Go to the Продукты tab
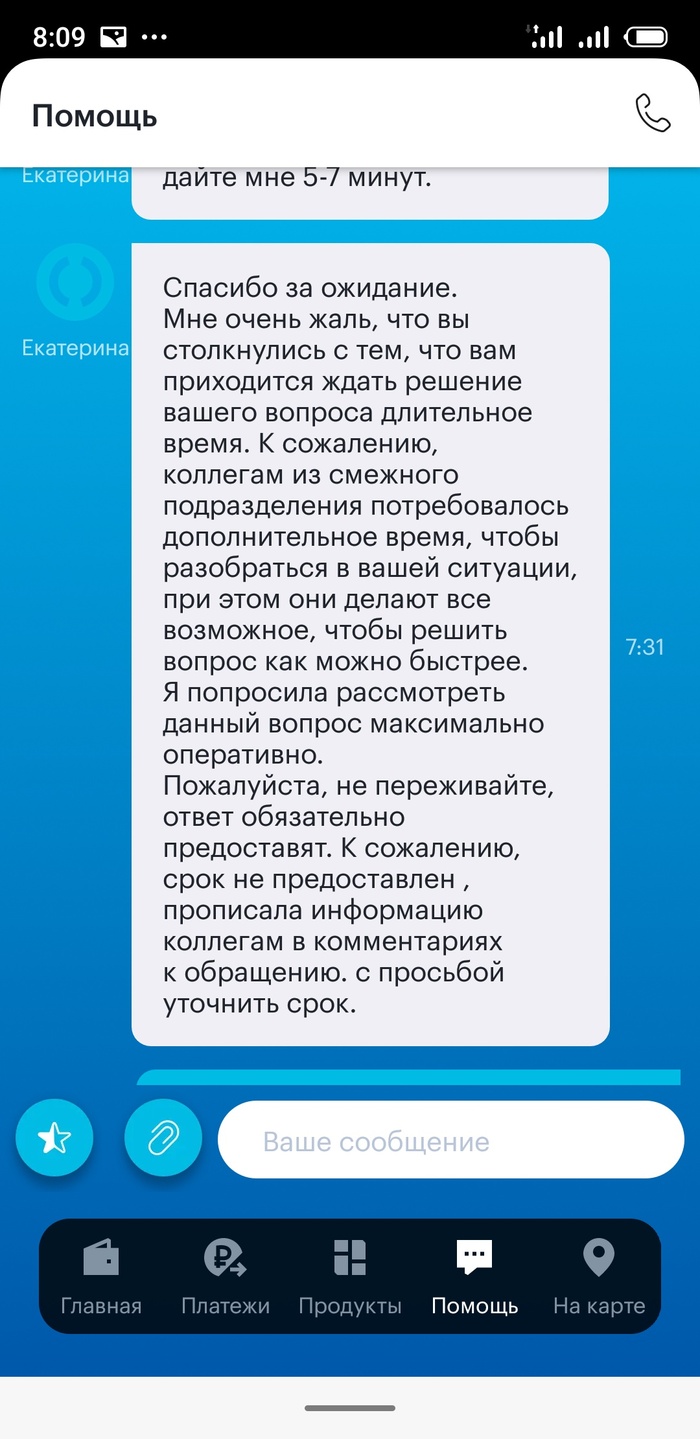The width and height of the screenshot is (700, 1439). click(x=350, y=1276)
